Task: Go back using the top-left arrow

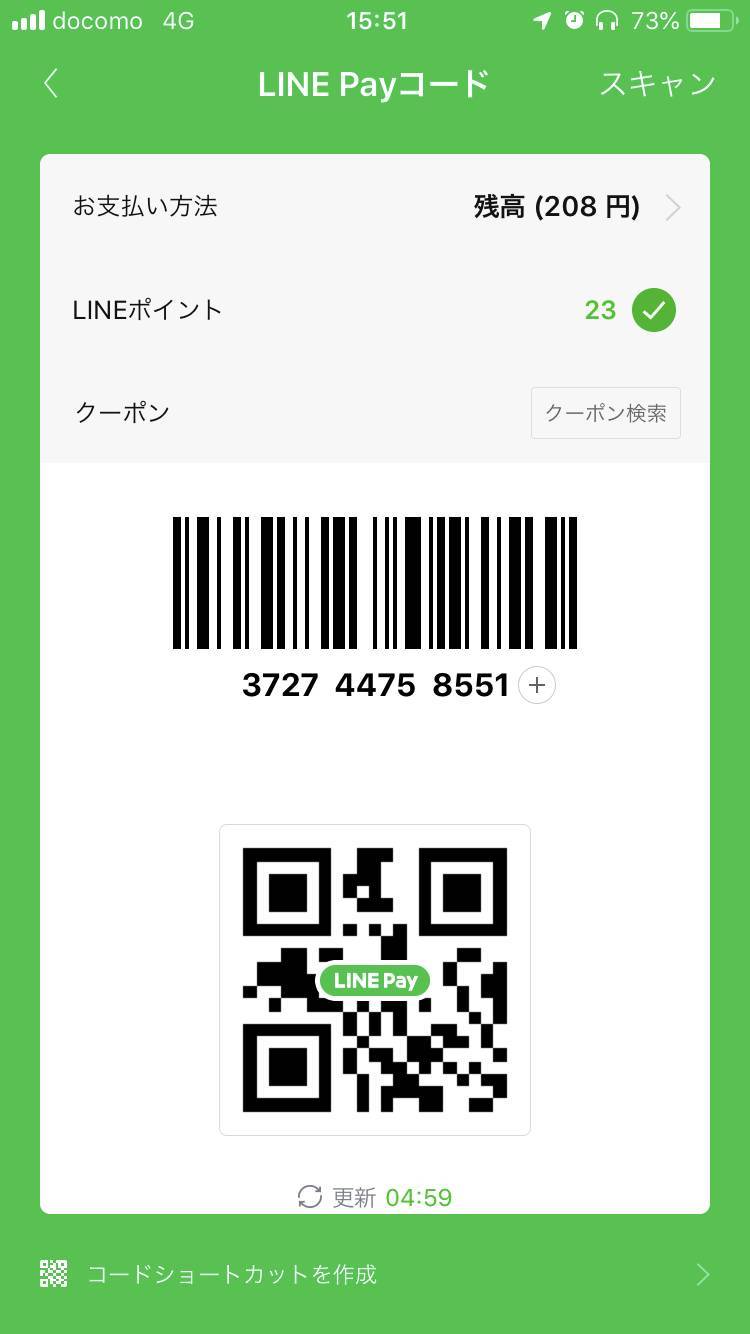Action: point(51,84)
